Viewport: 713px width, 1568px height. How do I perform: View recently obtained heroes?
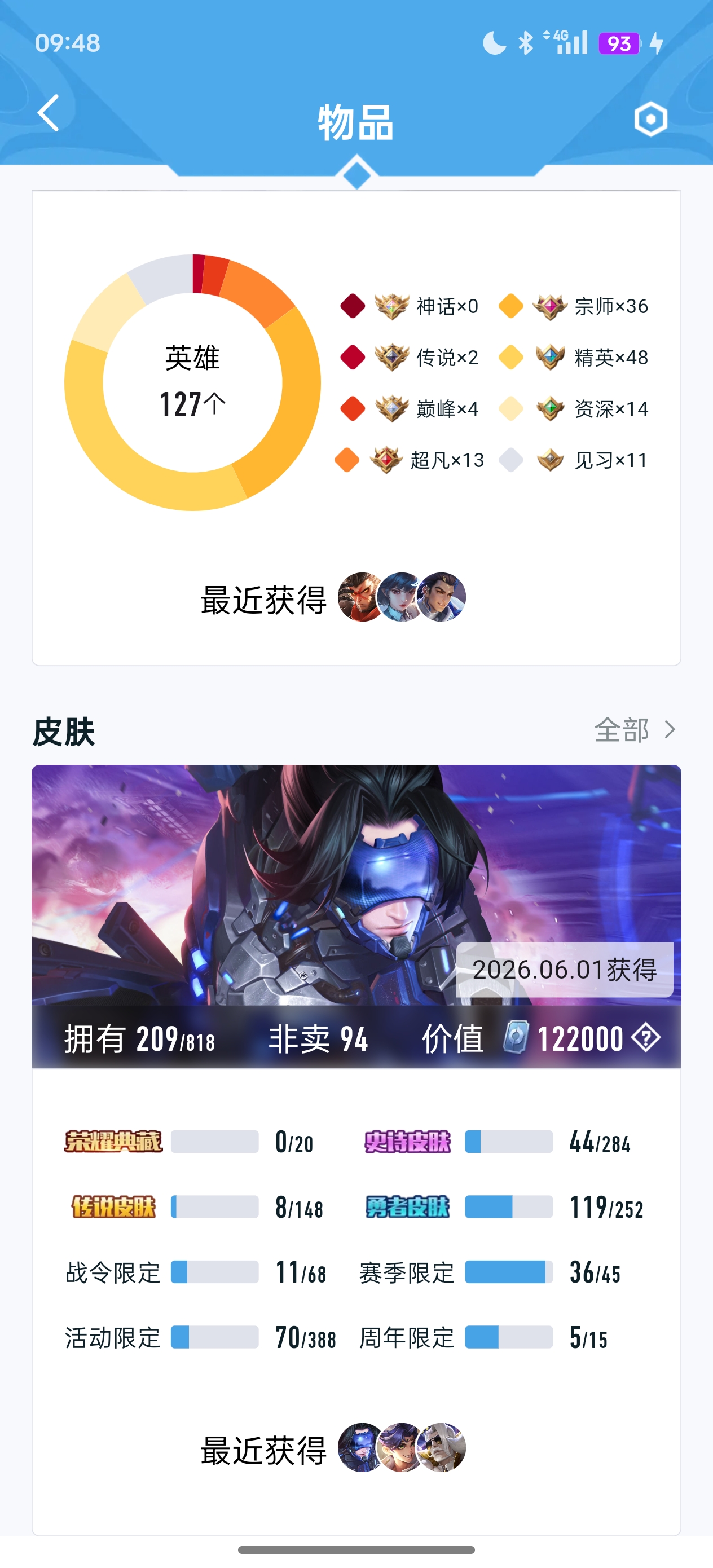tap(334, 598)
